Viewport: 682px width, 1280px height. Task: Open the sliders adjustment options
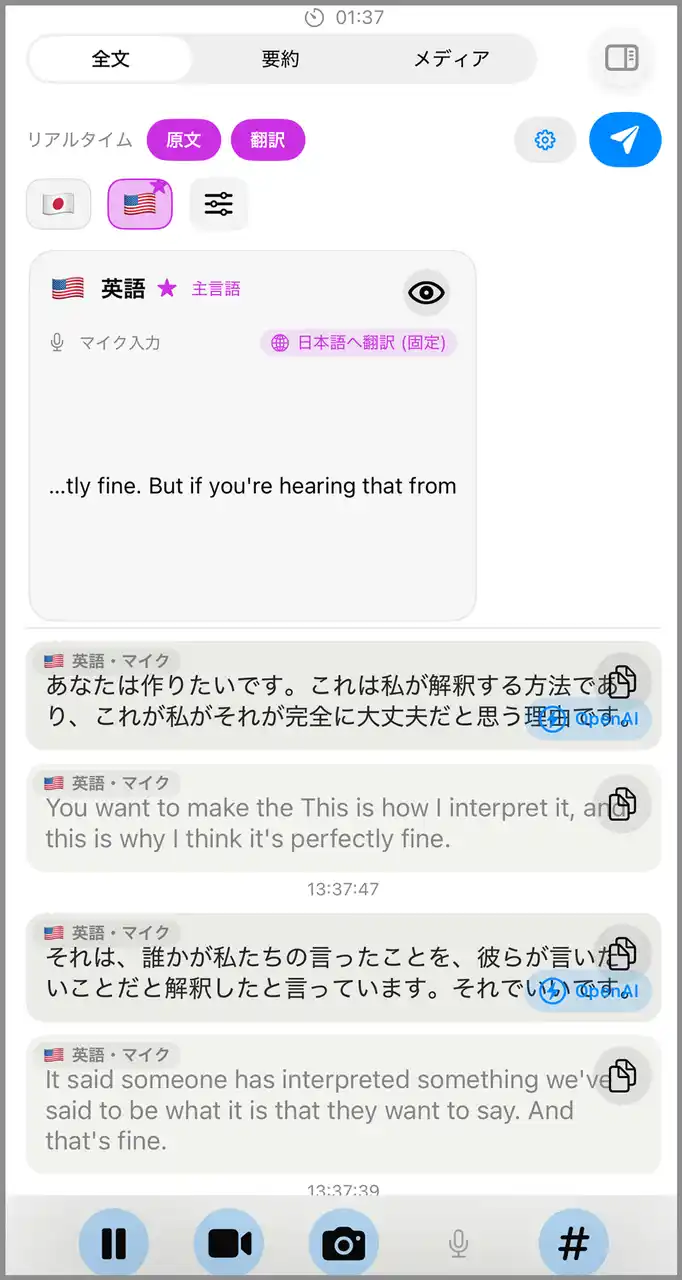[x=218, y=204]
